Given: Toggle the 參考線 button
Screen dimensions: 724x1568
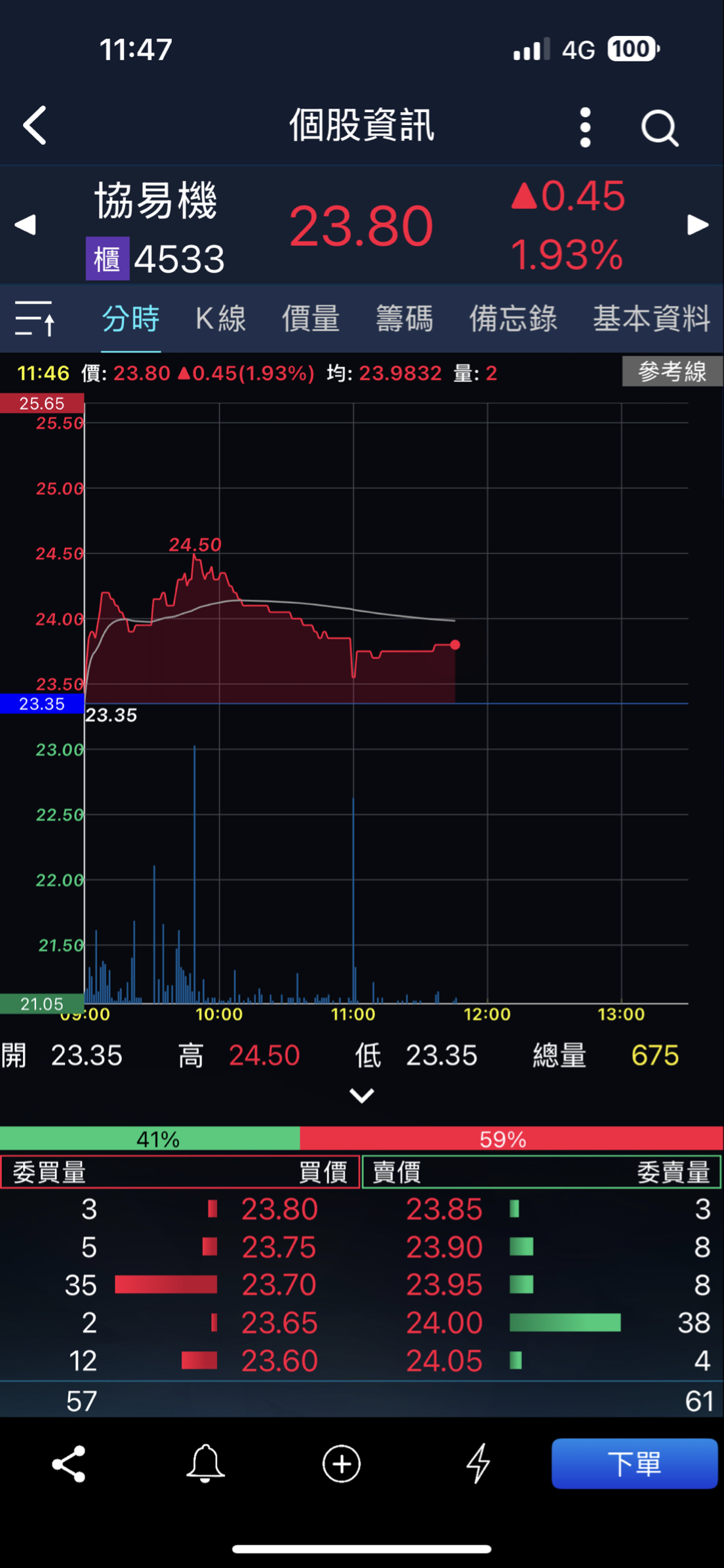Looking at the screenshot, I should [x=672, y=372].
